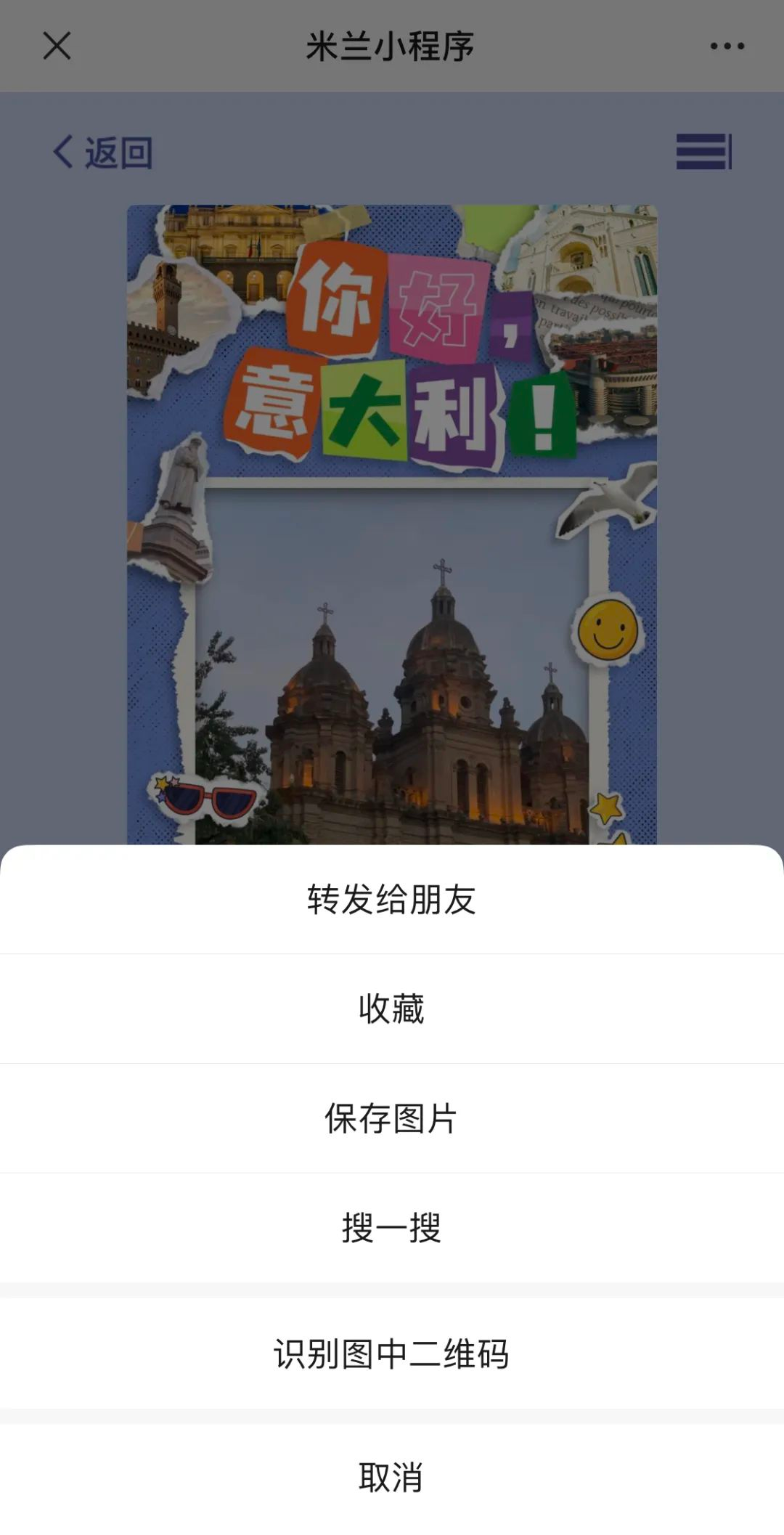Screen dimensions: 784x1535
Task: Open the hamburger menu icon
Action: click(x=703, y=152)
